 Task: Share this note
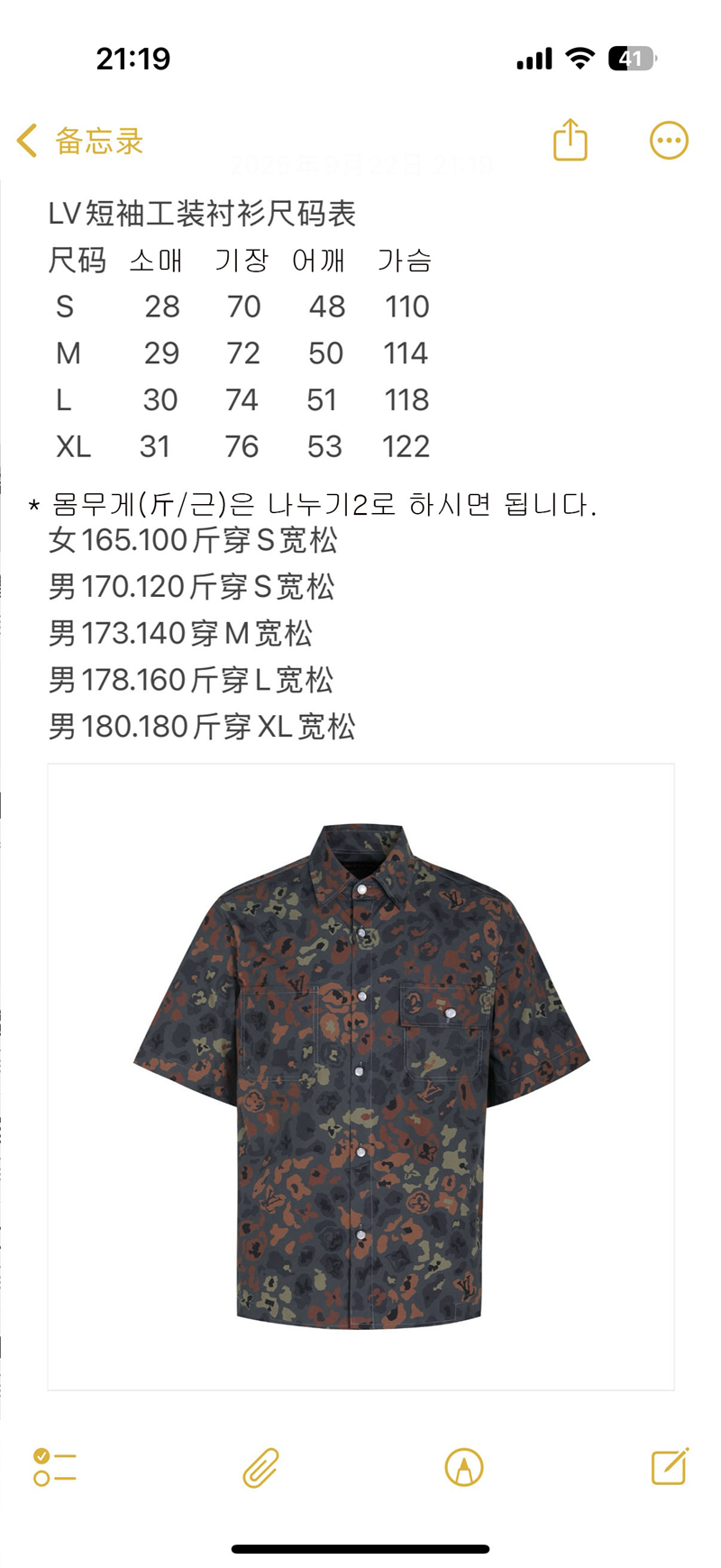570,141
